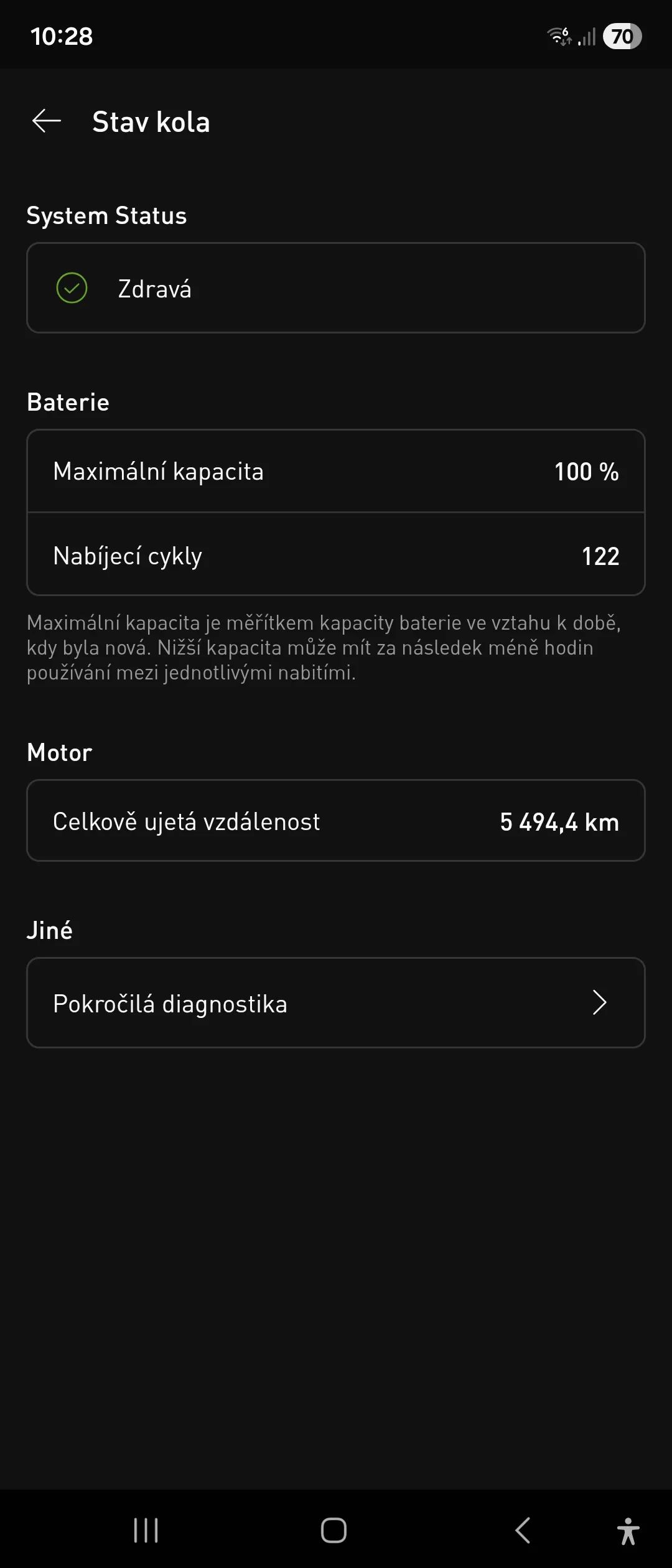Open Pokročilá diagnostika
The height and width of the screenshot is (1568, 672).
point(335,1002)
